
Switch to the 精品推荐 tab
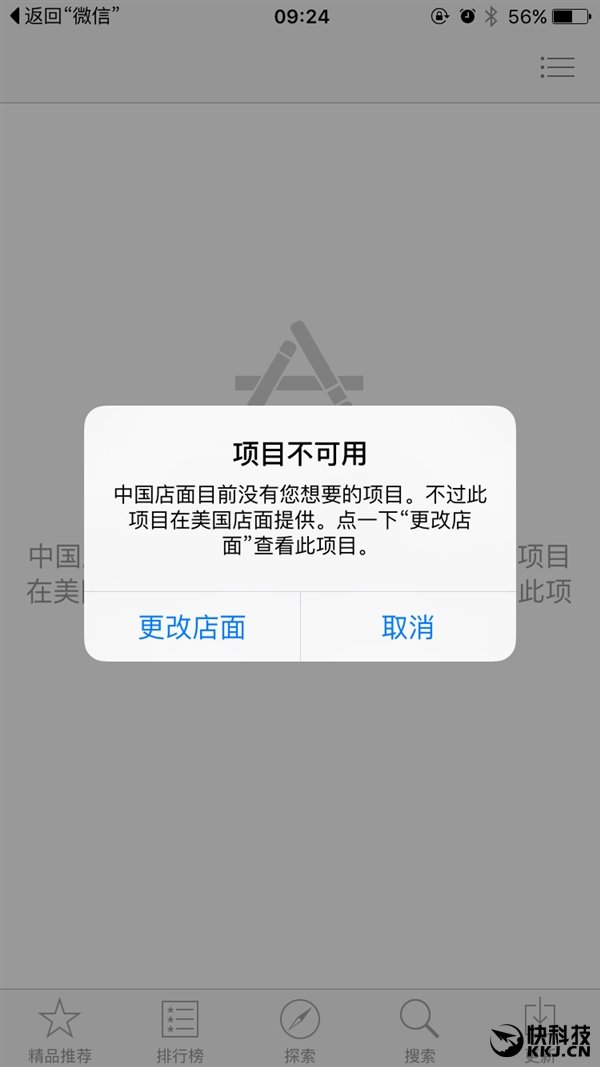pyautogui.click(x=60, y=1030)
